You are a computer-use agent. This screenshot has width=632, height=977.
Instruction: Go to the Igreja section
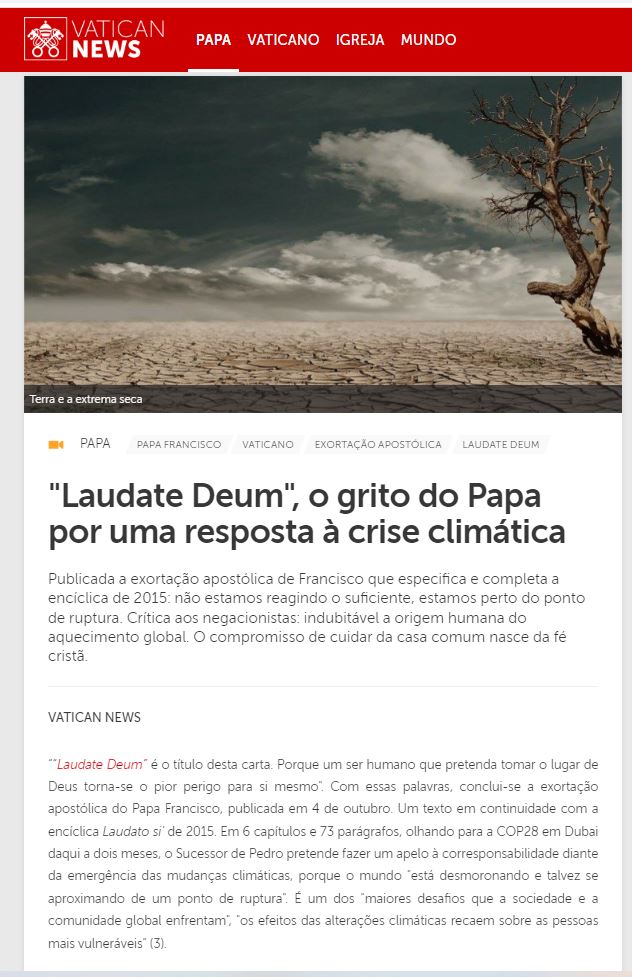[360, 40]
